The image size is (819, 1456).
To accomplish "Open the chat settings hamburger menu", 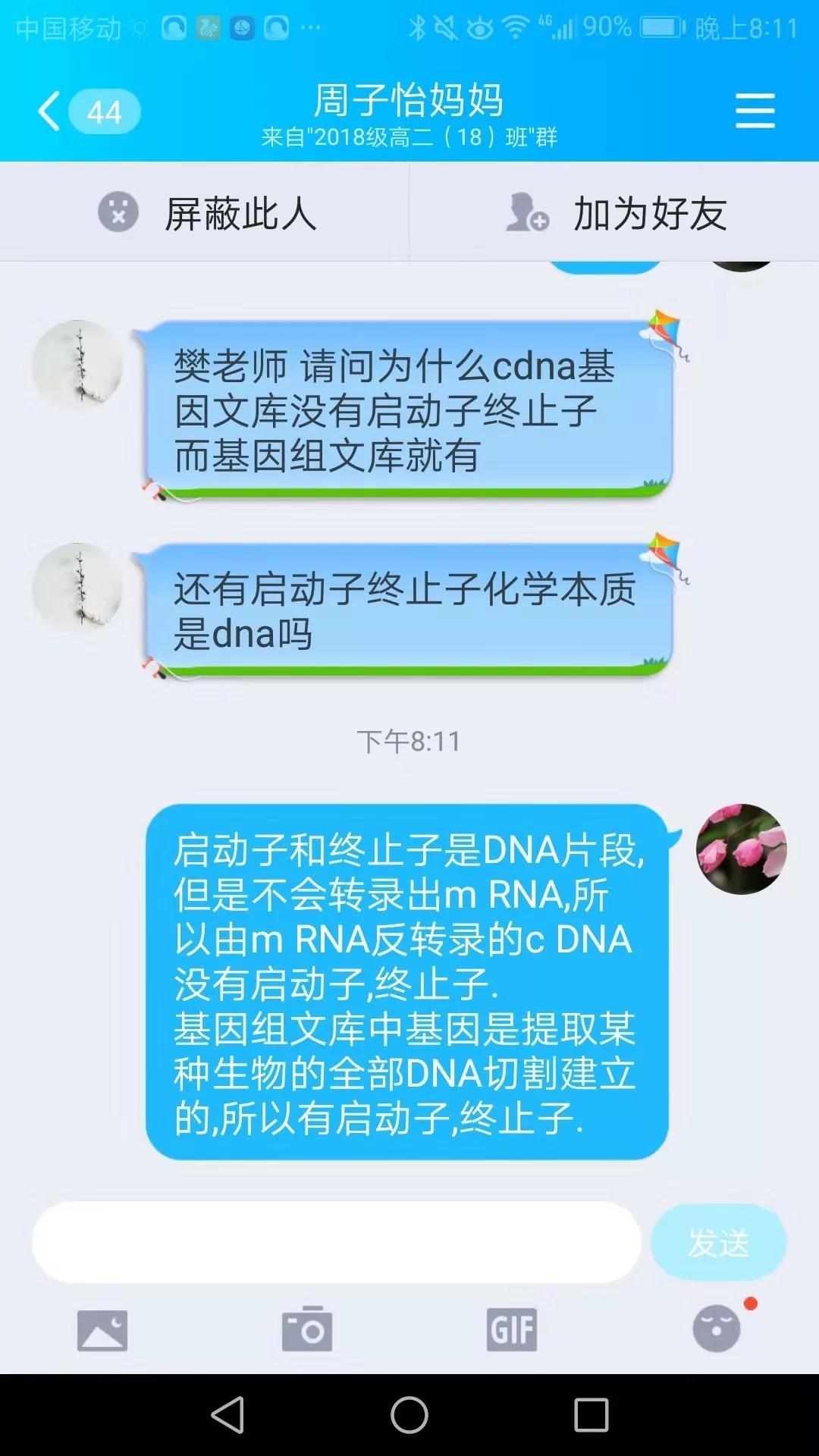I will point(755,111).
